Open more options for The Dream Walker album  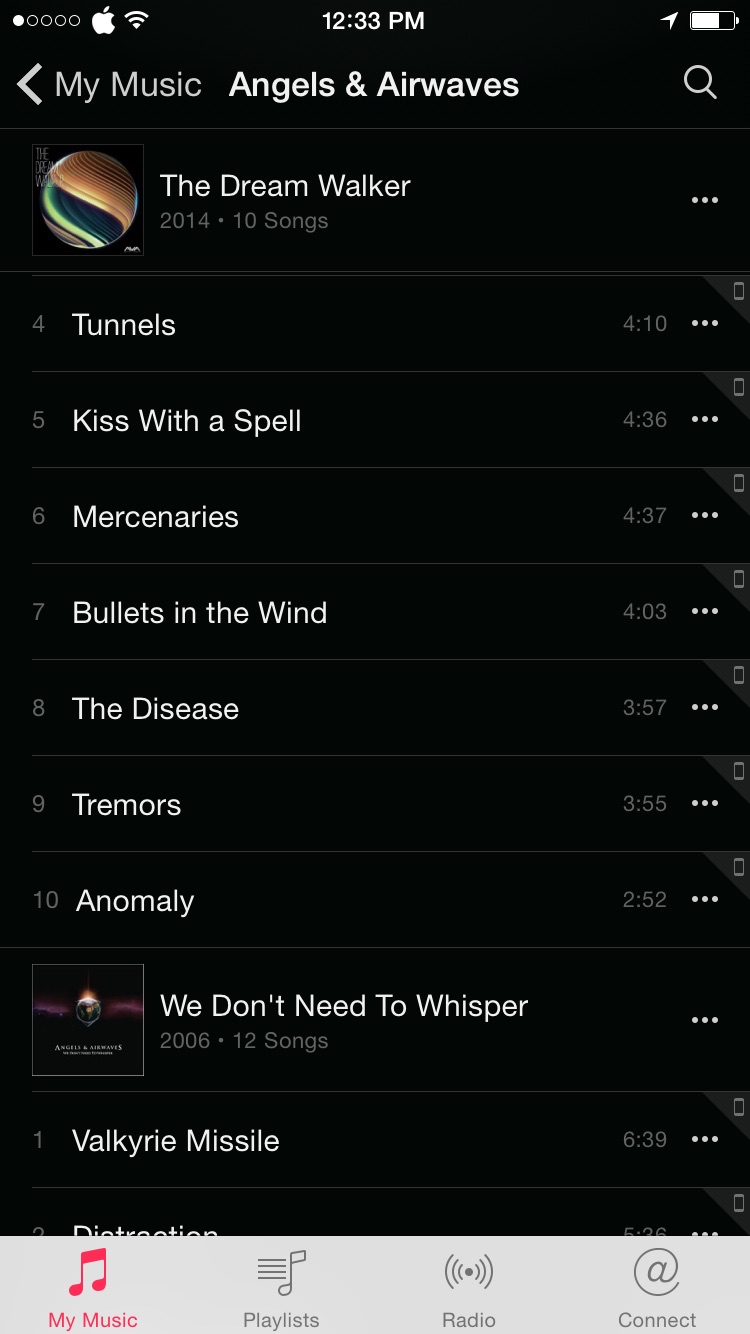[x=705, y=200]
